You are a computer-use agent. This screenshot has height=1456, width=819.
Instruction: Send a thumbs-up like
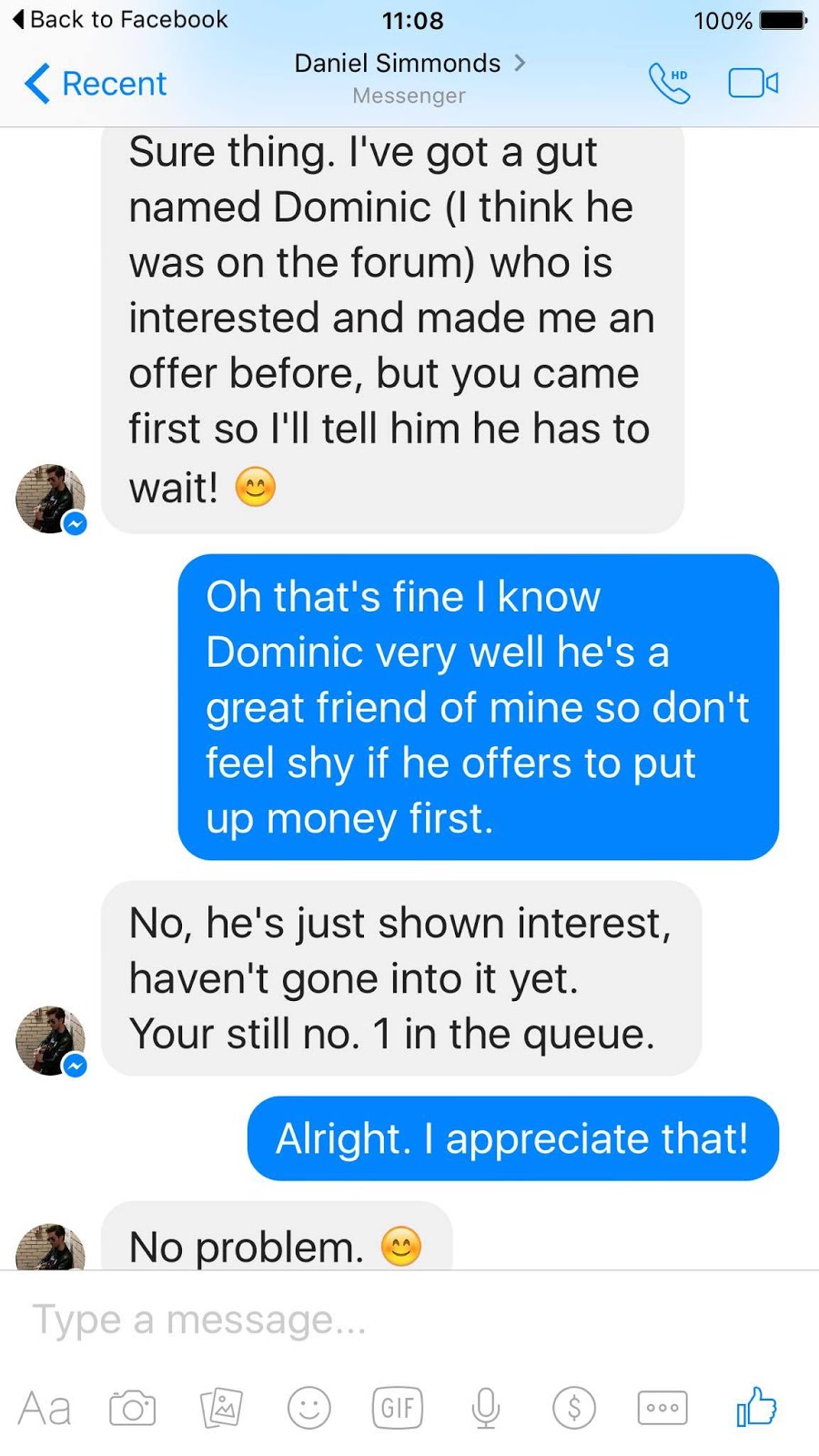click(x=756, y=1407)
